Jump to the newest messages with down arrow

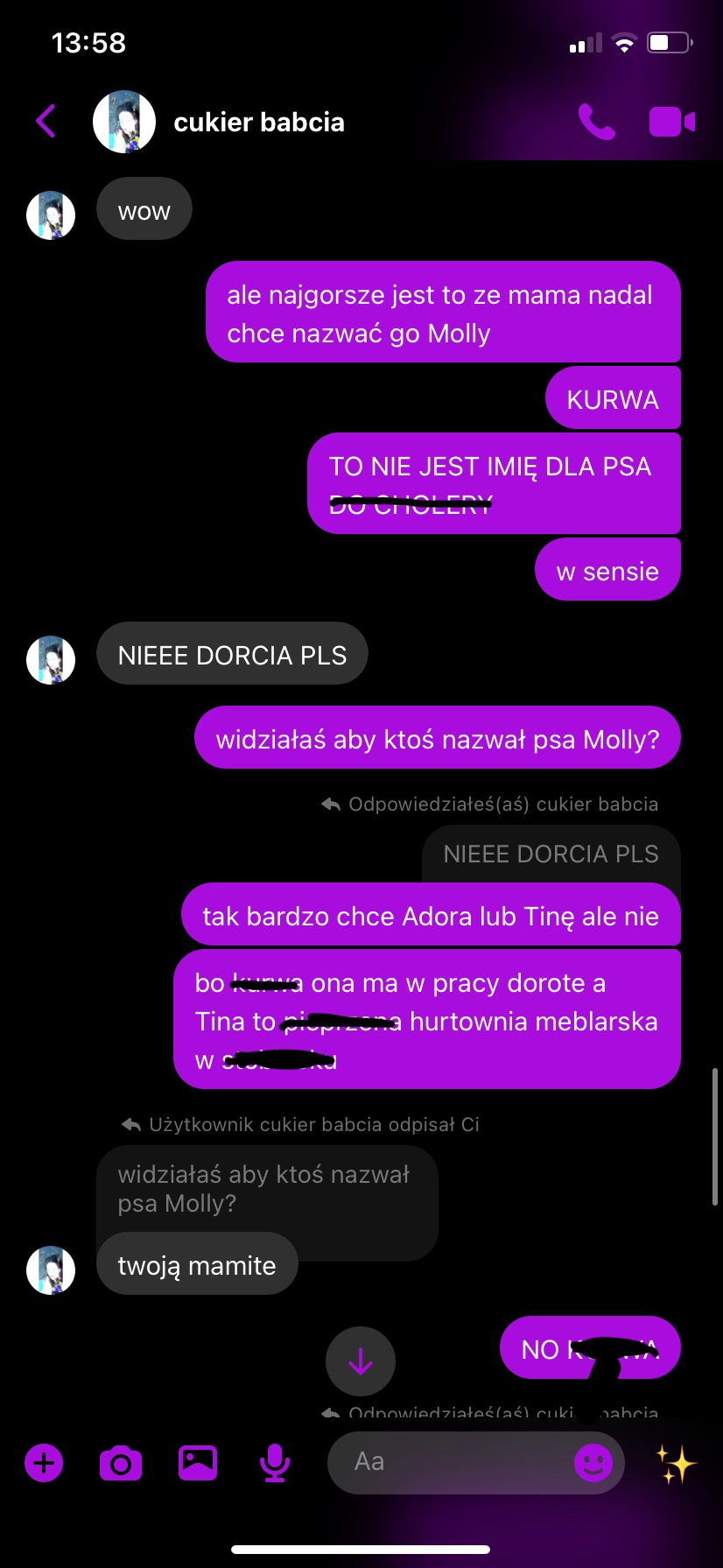pos(361,1362)
